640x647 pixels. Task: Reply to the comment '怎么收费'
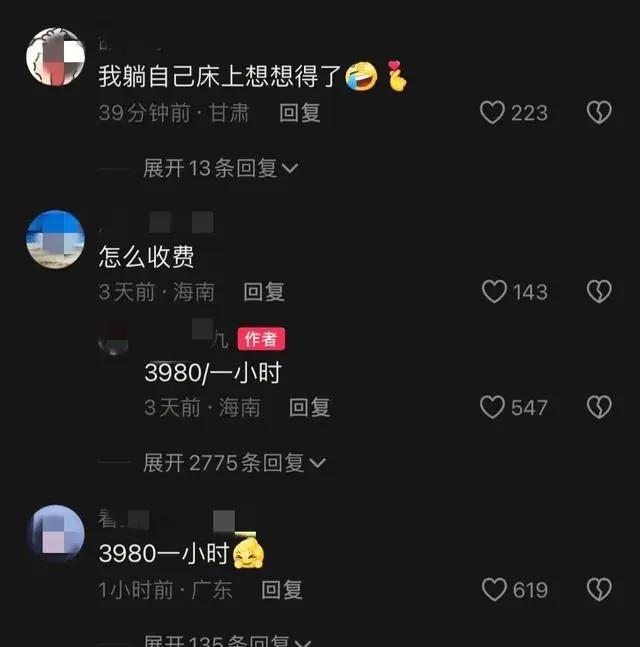click(264, 292)
